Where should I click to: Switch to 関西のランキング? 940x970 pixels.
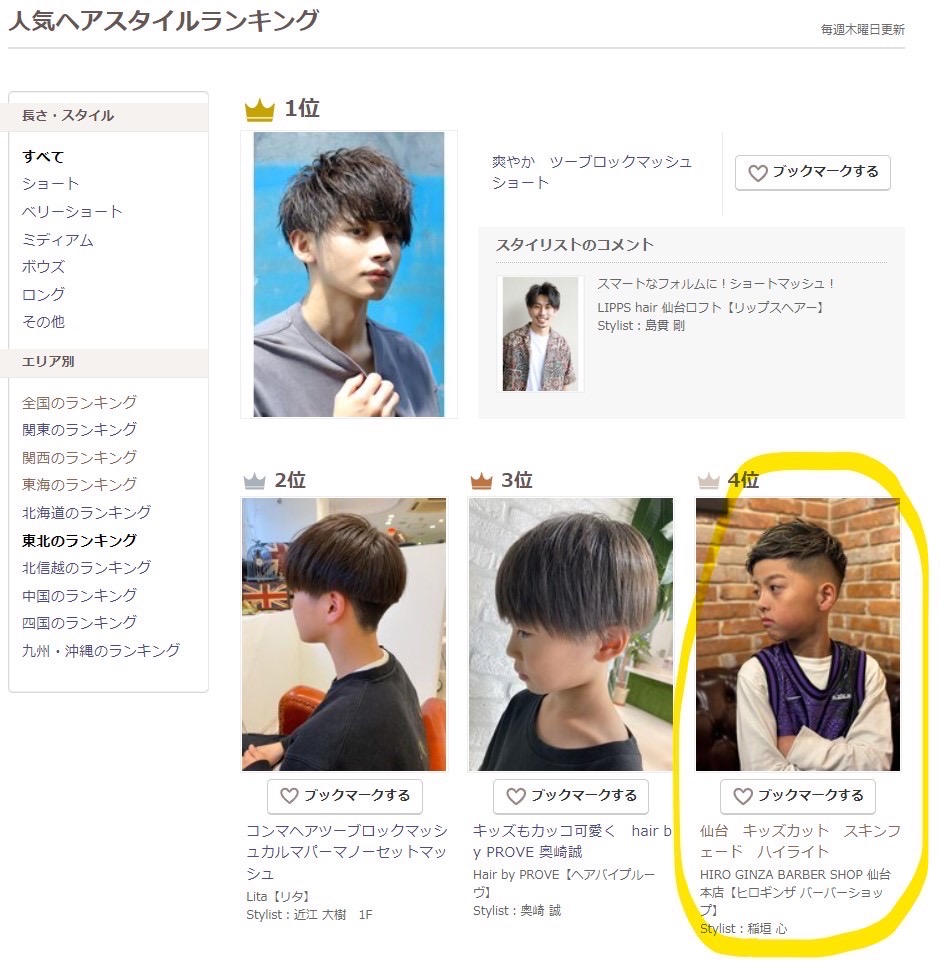(x=79, y=458)
